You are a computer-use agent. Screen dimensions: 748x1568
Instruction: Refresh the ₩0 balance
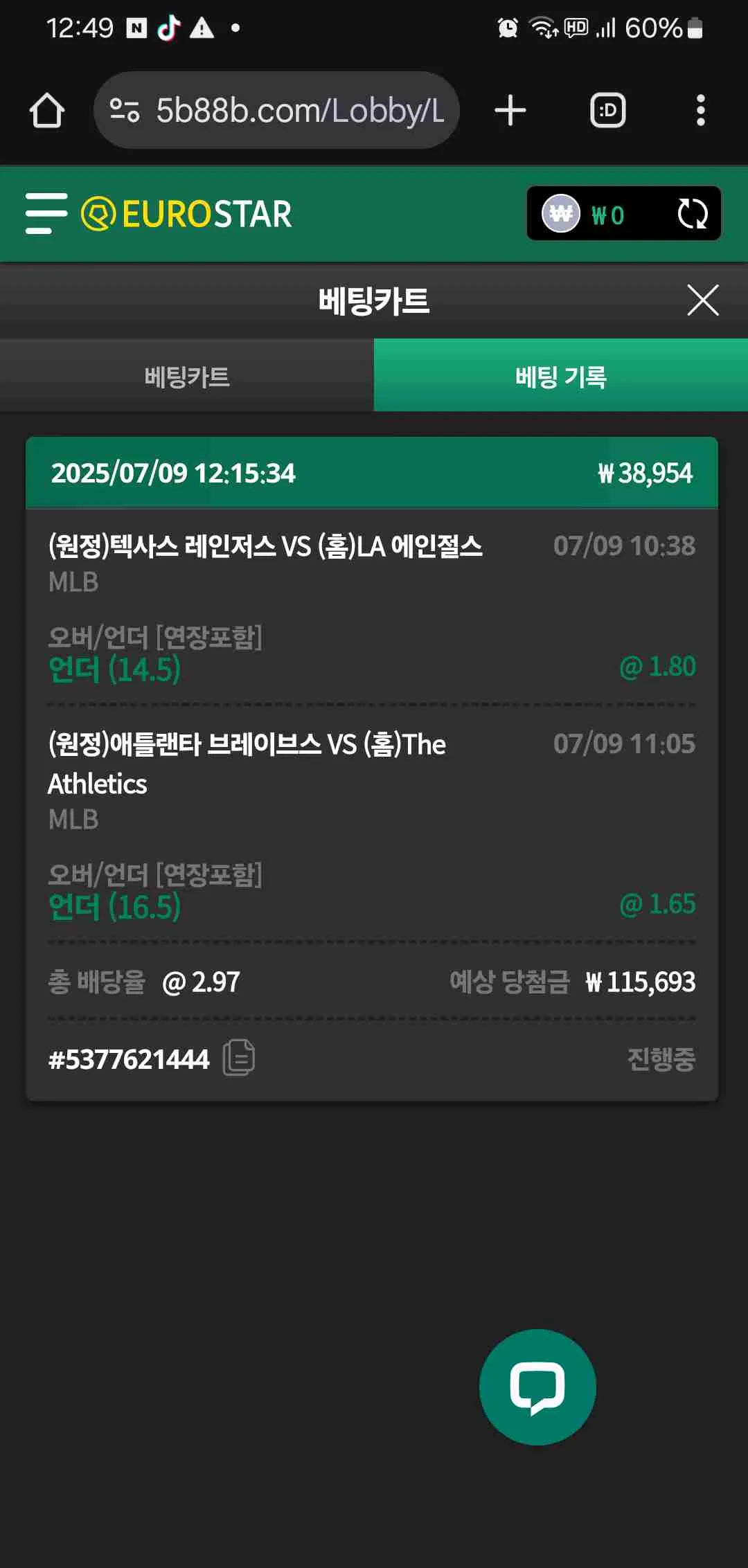click(x=692, y=213)
